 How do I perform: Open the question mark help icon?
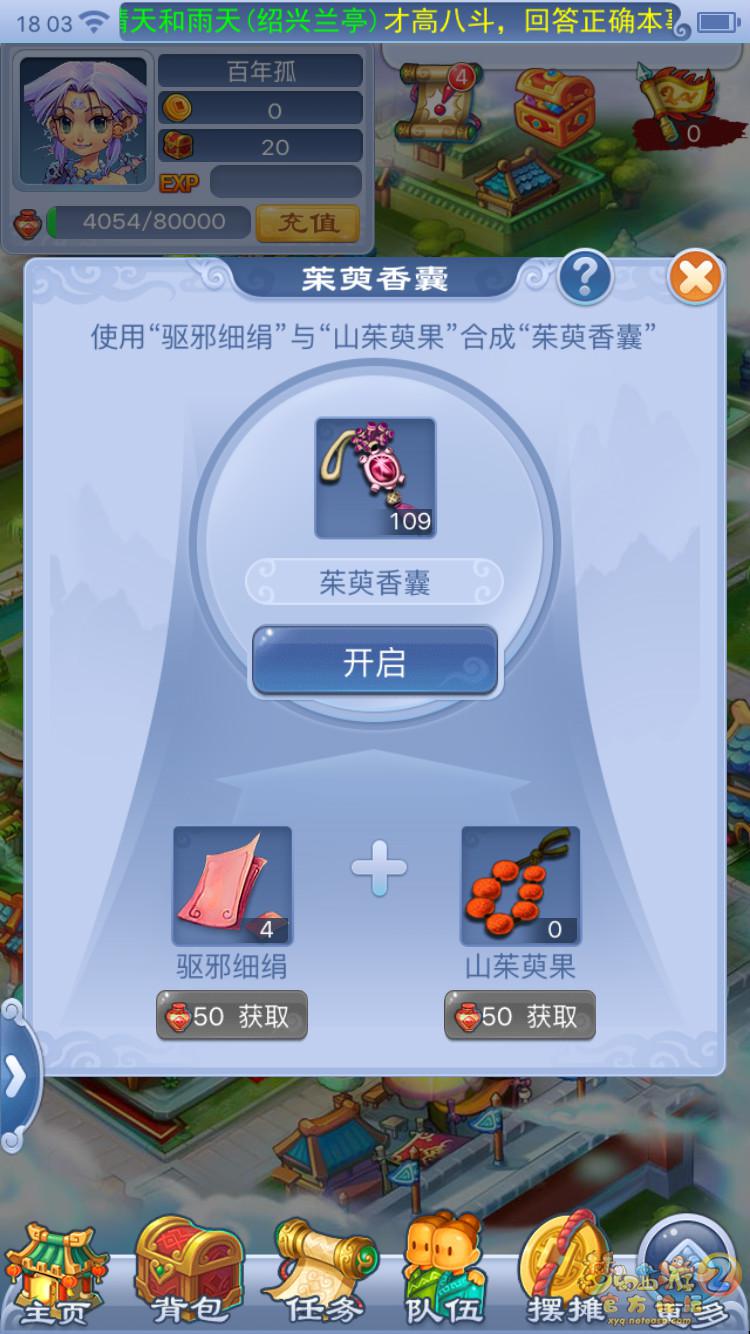pyautogui.click(x=585, y=278)
